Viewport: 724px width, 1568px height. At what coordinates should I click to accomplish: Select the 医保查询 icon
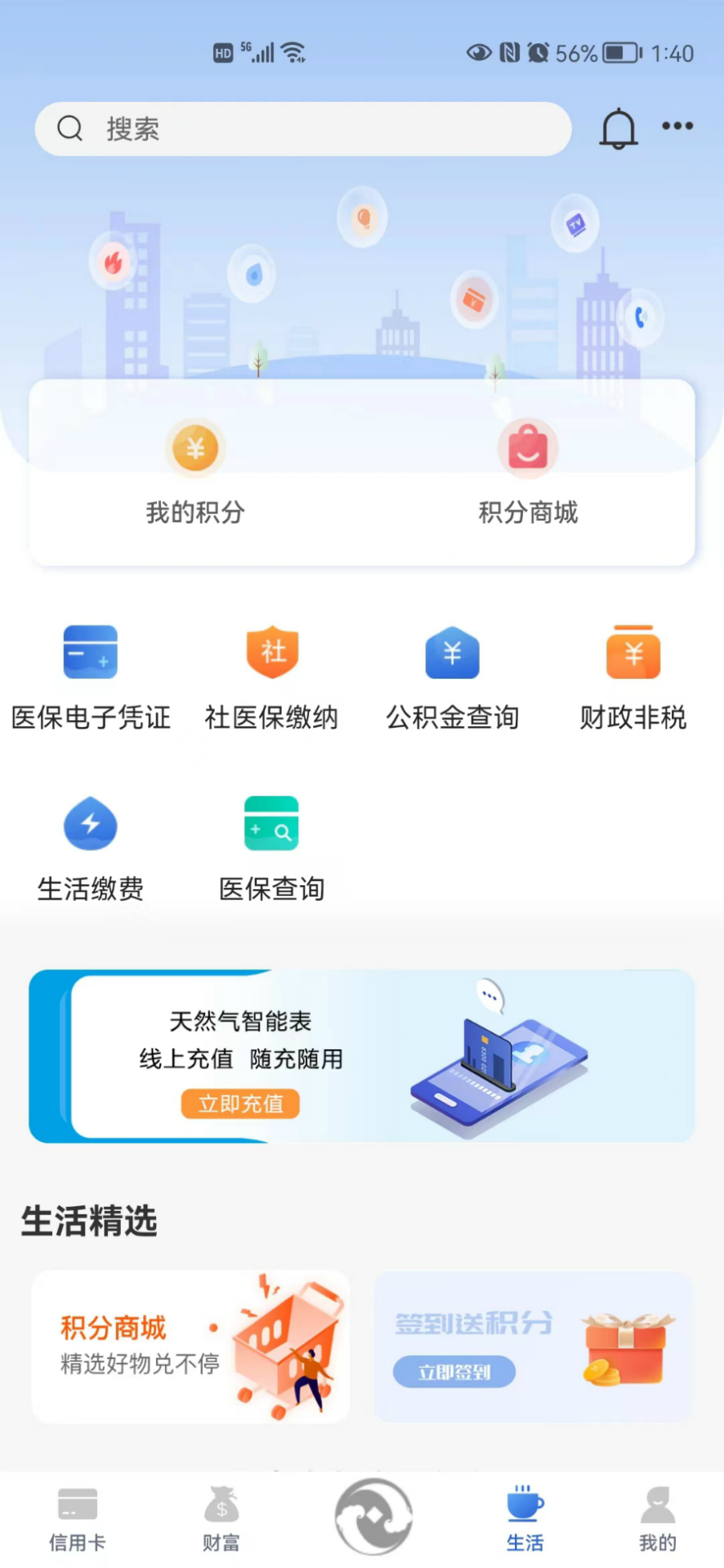(271, 845)
